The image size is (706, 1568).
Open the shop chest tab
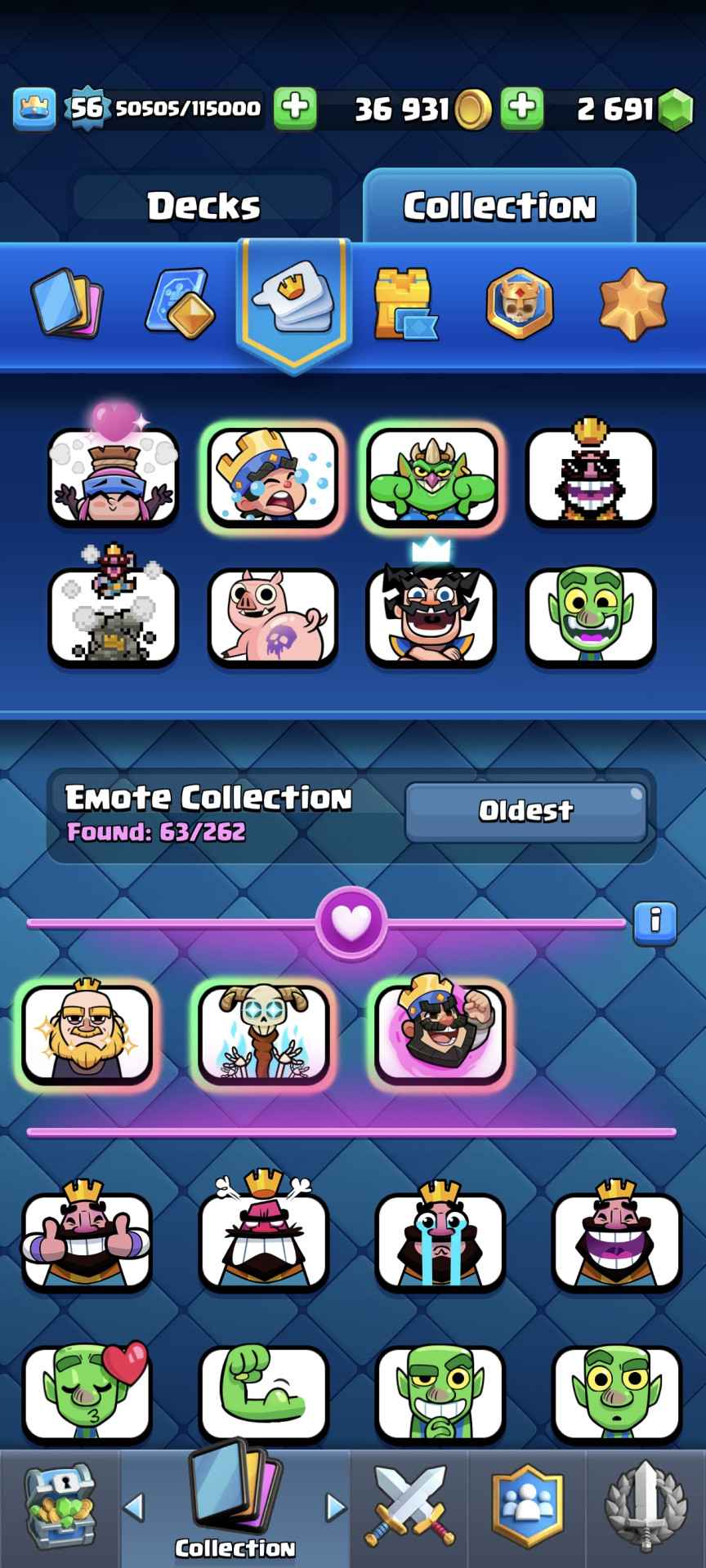click(x=59, y=1507)
